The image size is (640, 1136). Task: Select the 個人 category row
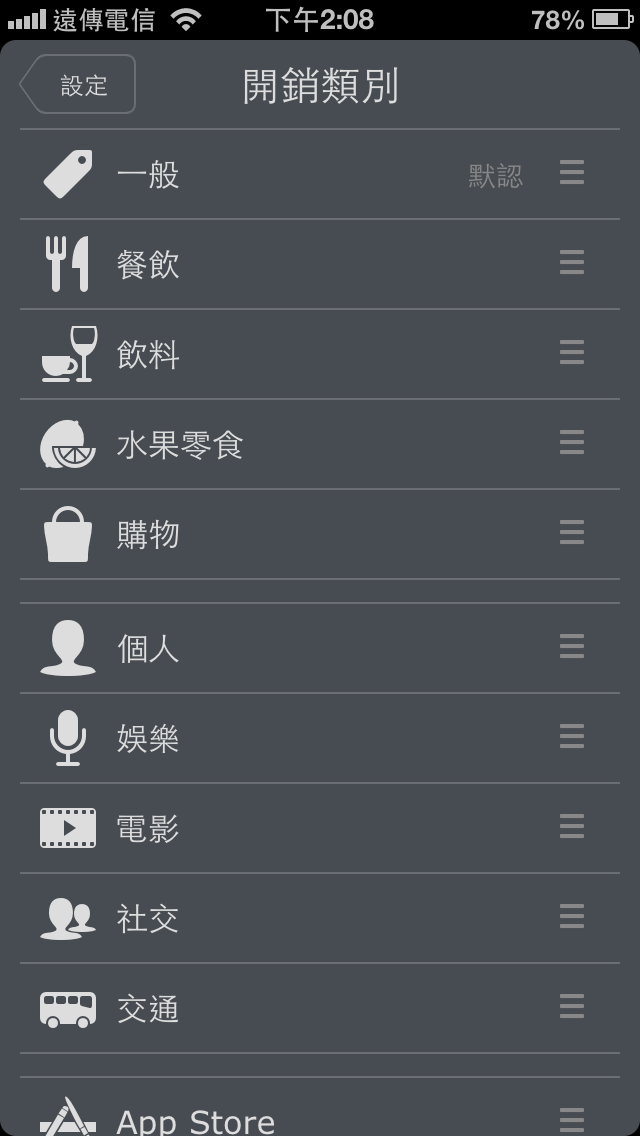coord(320,648)
